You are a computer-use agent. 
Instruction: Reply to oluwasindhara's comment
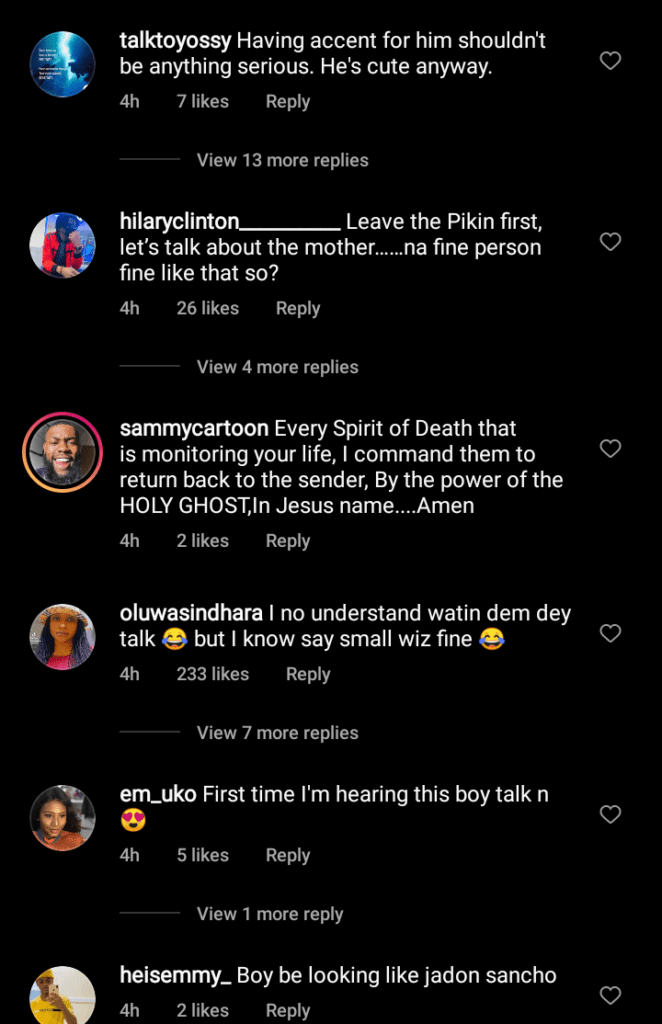click(307, 675)
